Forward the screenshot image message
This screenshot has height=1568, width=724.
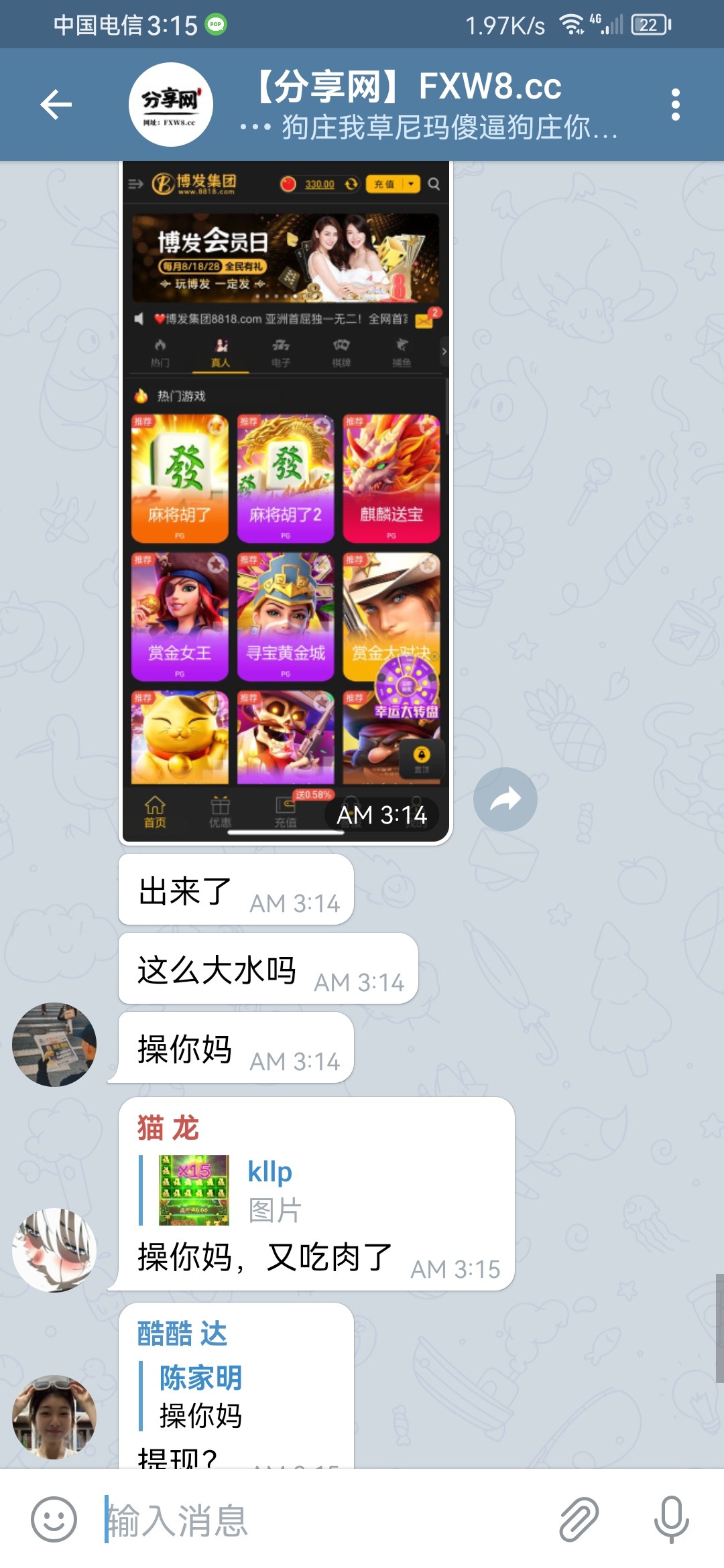(505, 799)
